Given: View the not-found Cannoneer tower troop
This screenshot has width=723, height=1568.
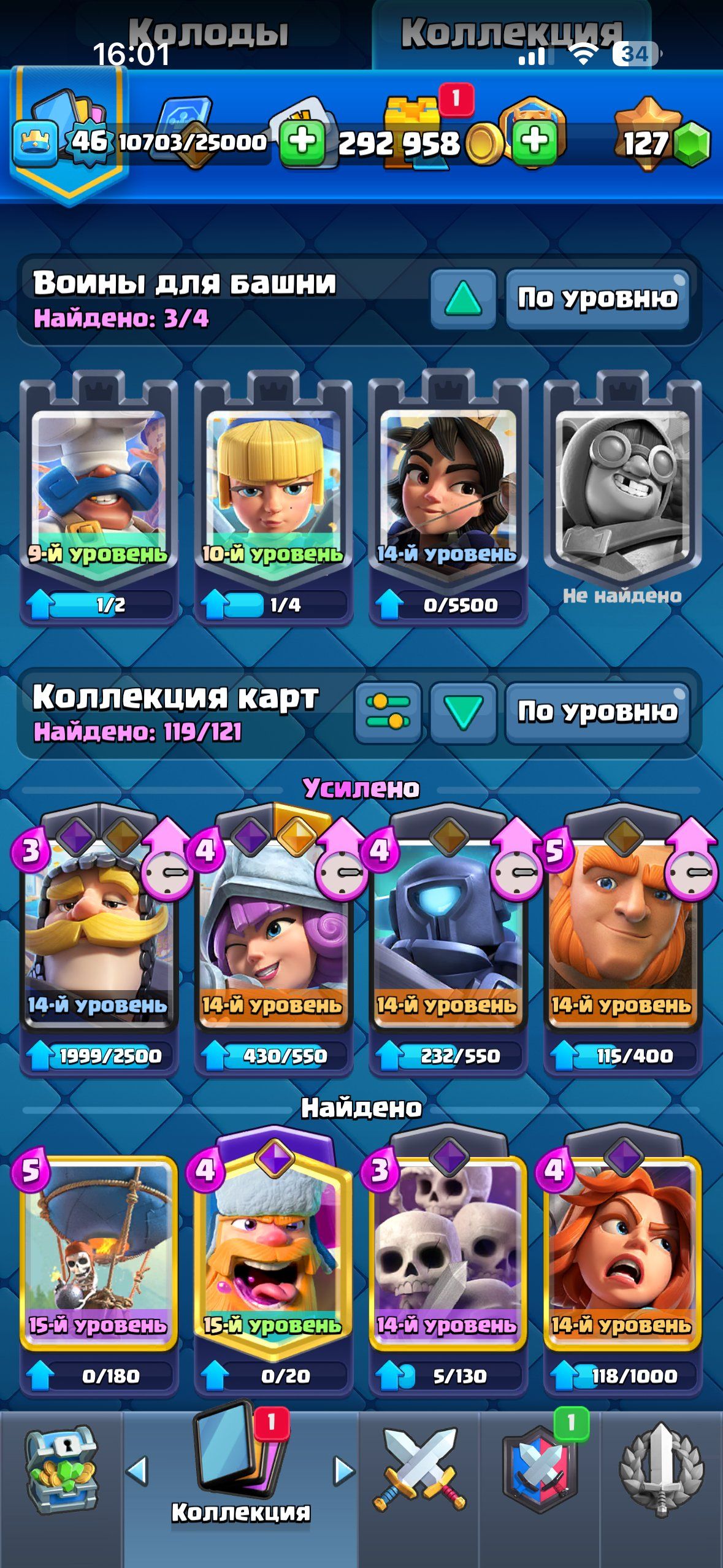Looking at the screenshot, I should [x=622, y=485].
